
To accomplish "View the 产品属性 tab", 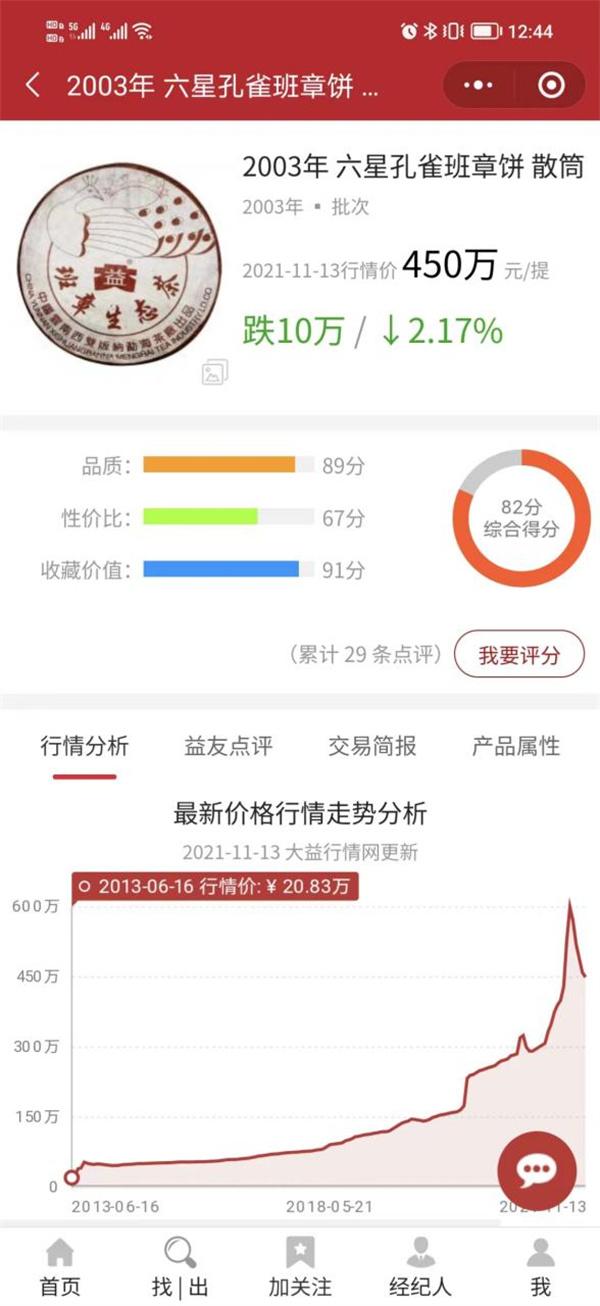I will 516,746.
